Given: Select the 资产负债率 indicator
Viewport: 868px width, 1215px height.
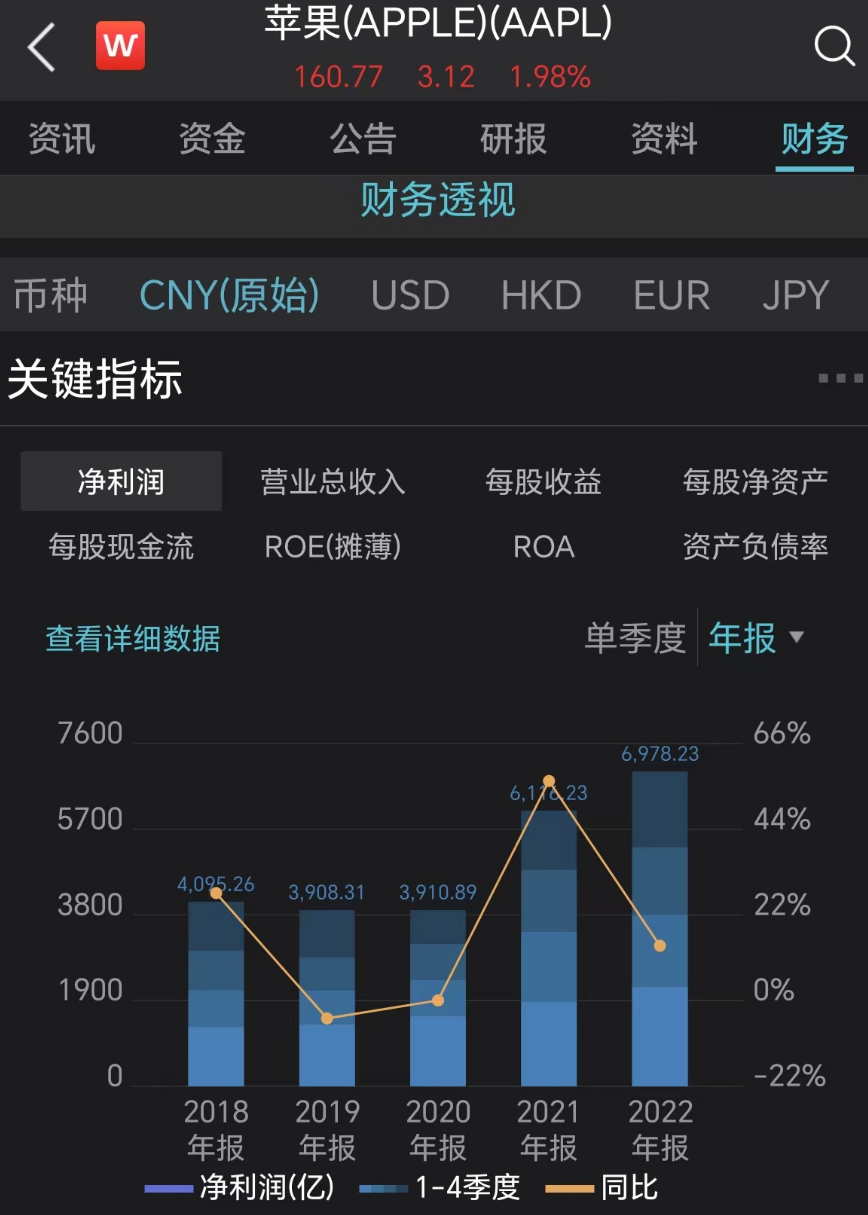Looking at the screenshot, I should click(x=755, y=546).
